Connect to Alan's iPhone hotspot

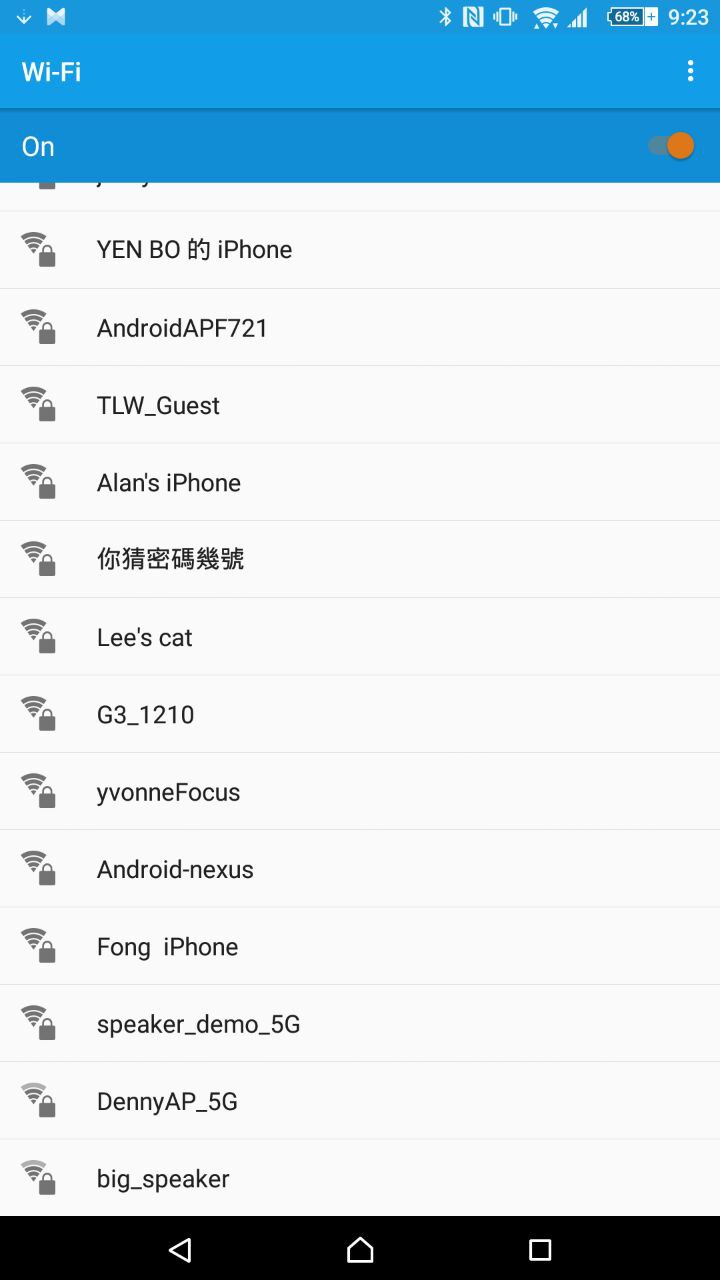pos(169,483)
